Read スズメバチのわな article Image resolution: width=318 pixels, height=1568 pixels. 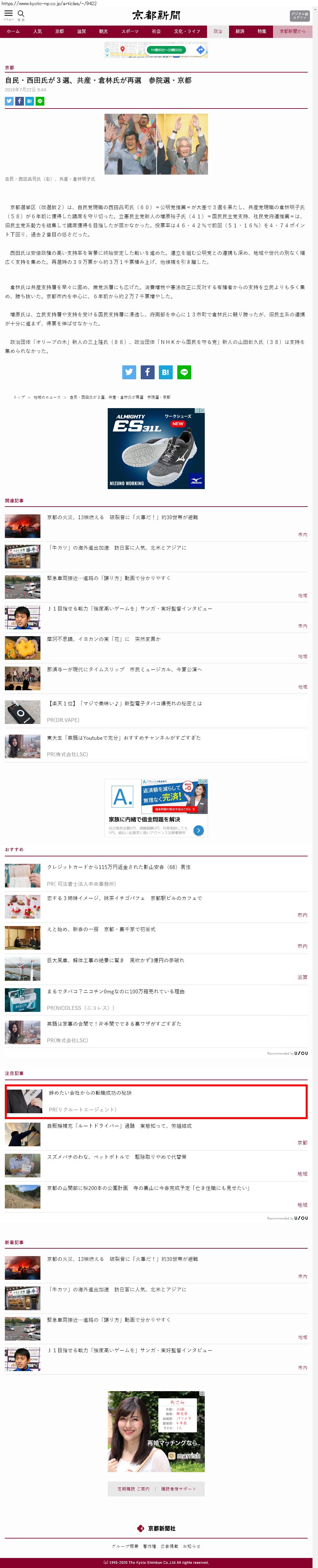coord(116,1157)
